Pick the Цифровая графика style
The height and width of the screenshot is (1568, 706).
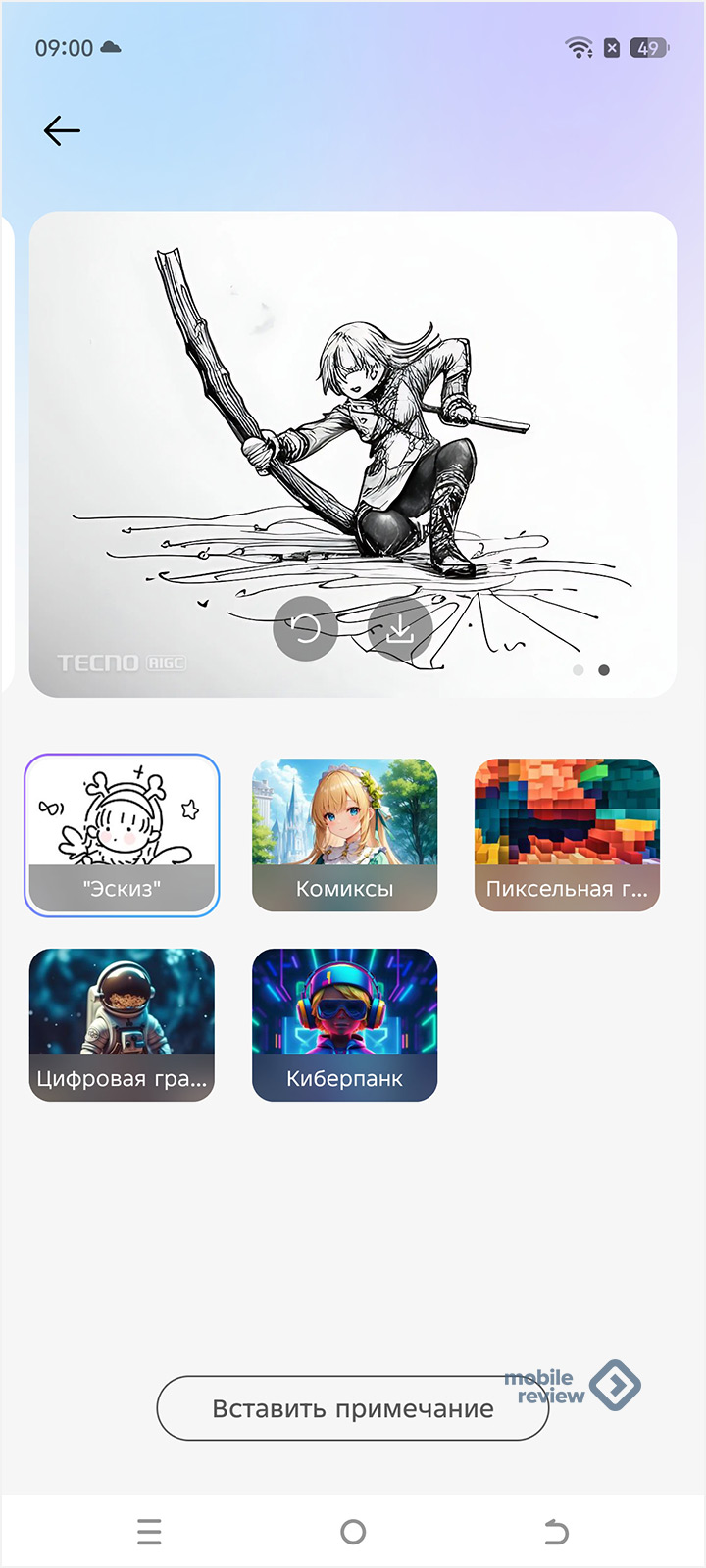coord(122,1024)
